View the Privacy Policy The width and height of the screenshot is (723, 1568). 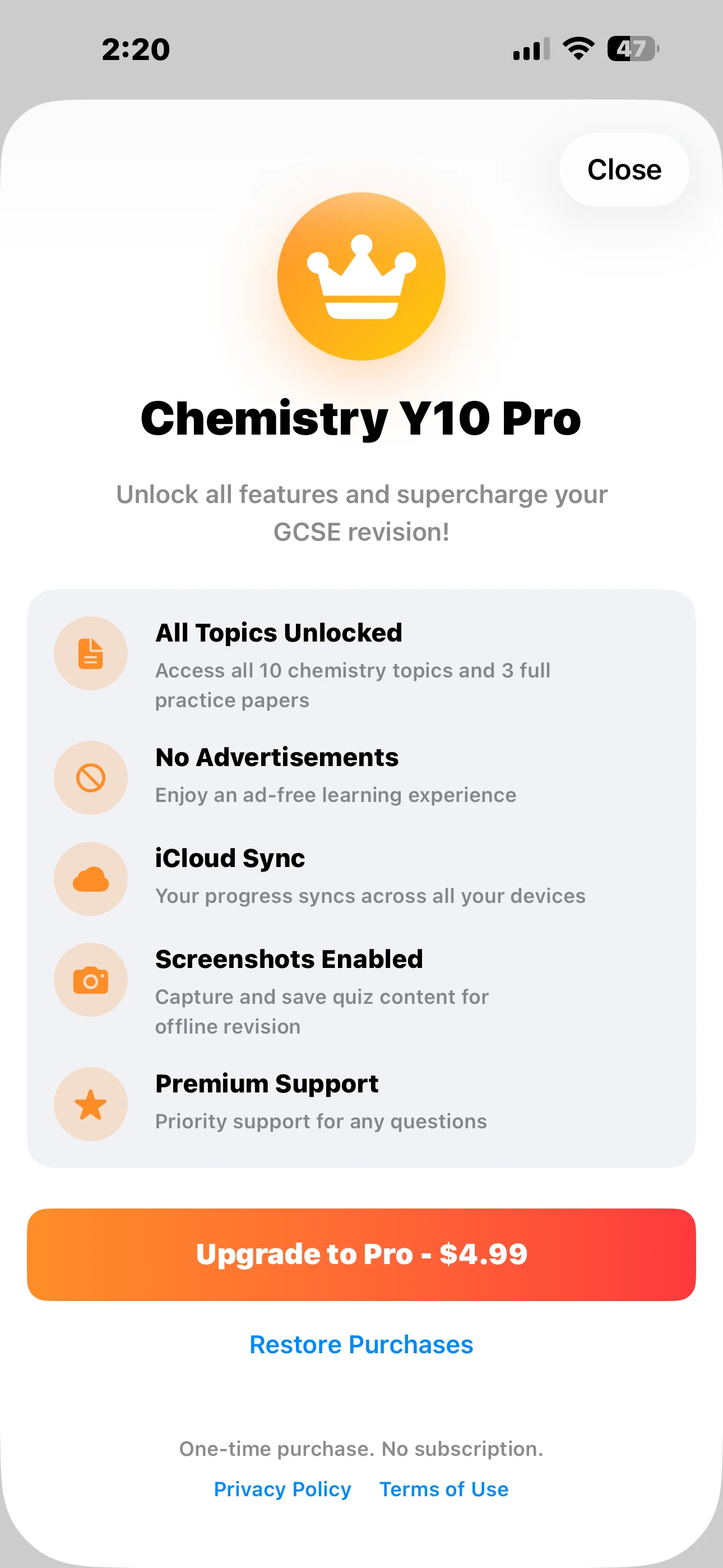pos(282,1489)
